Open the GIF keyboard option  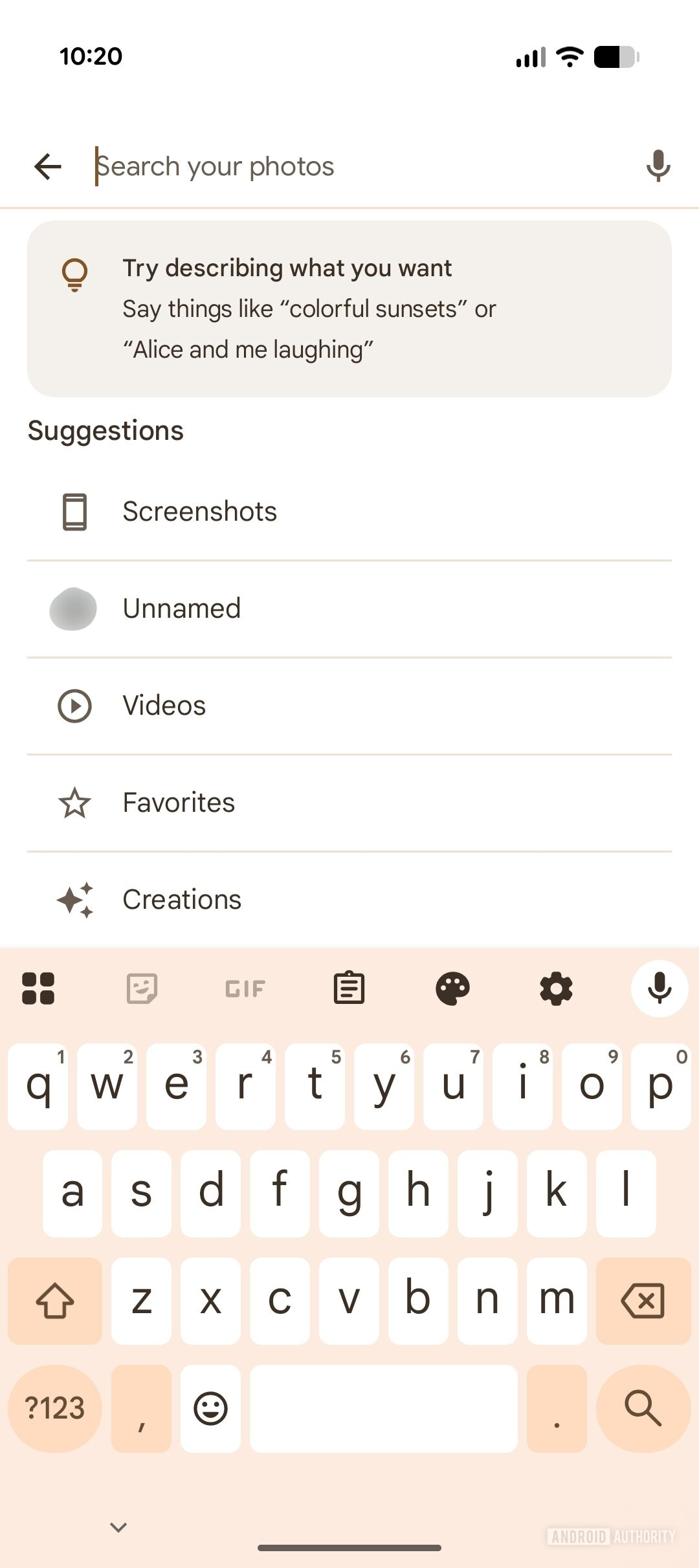(x=245, y=988)
